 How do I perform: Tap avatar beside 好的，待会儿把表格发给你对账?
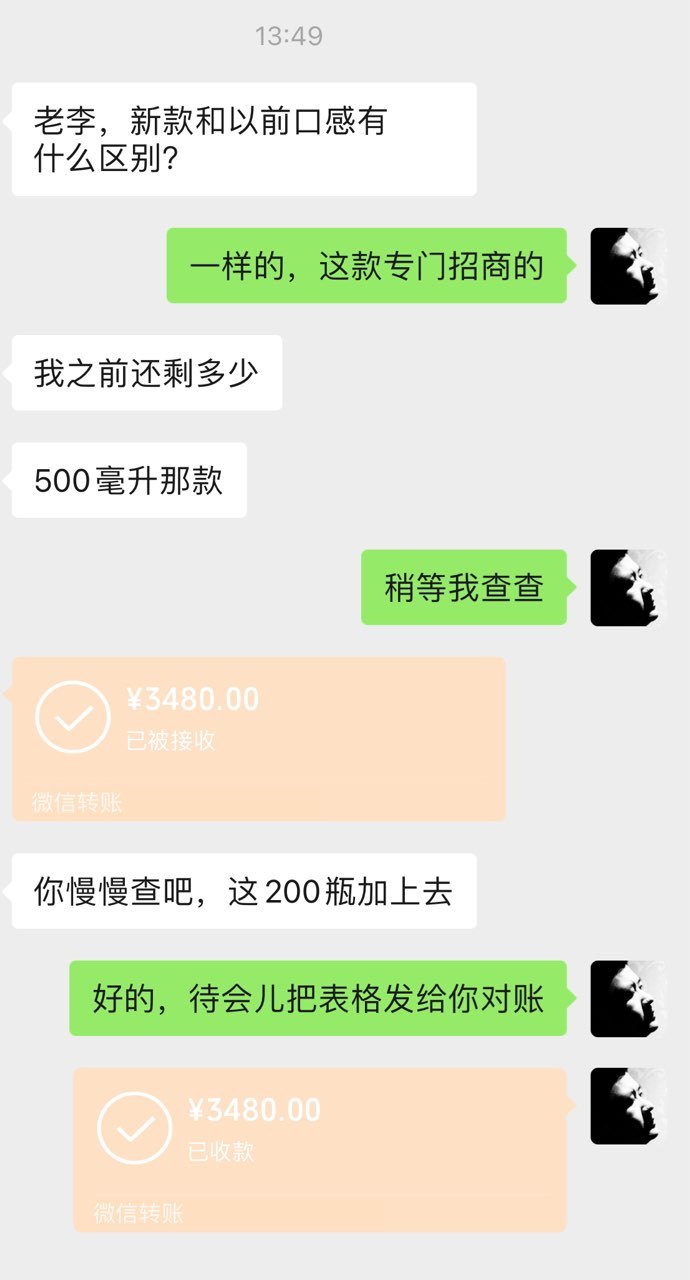pos(628,999)
